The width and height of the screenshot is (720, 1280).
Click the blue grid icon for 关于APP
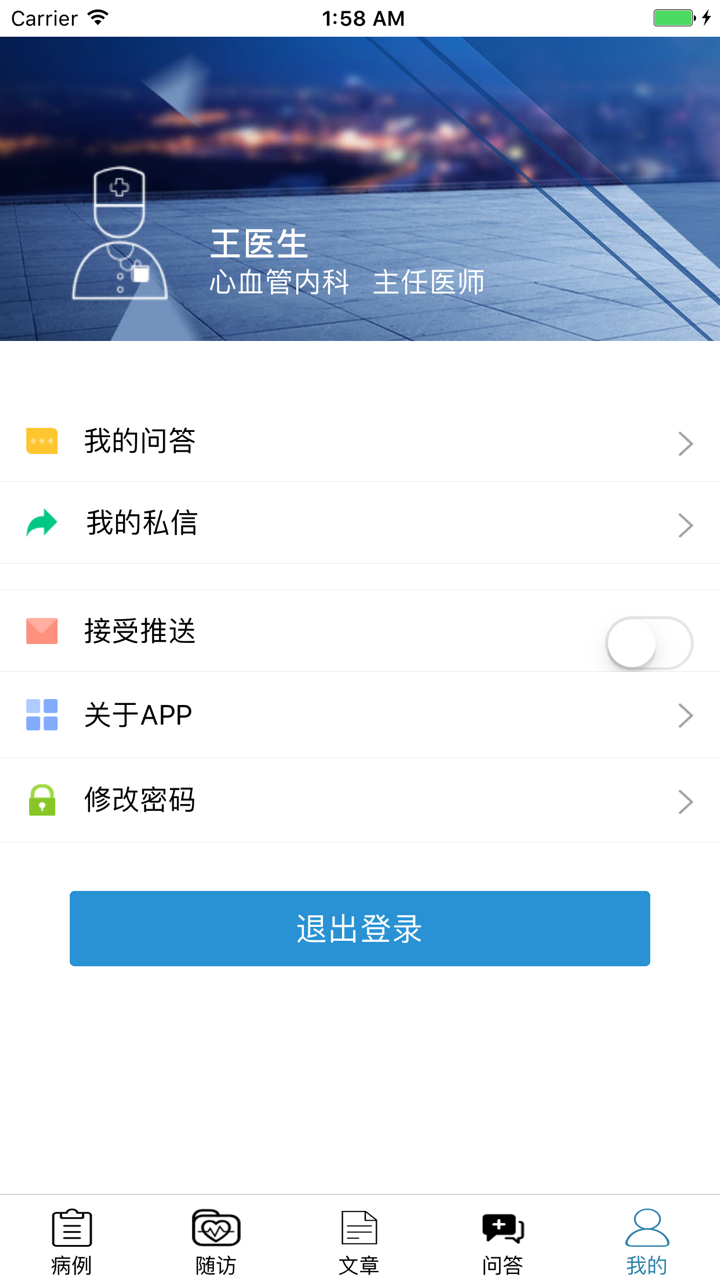(41, 715)
